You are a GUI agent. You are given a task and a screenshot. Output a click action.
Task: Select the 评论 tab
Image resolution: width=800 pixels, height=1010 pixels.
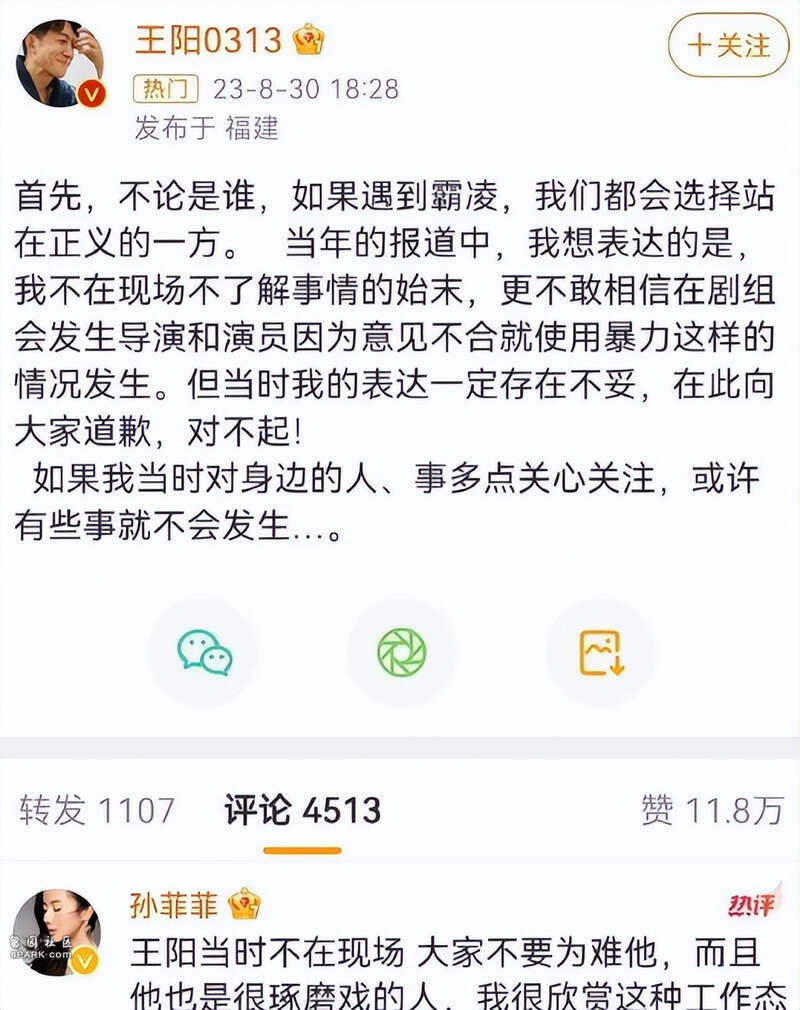point(302,810)
